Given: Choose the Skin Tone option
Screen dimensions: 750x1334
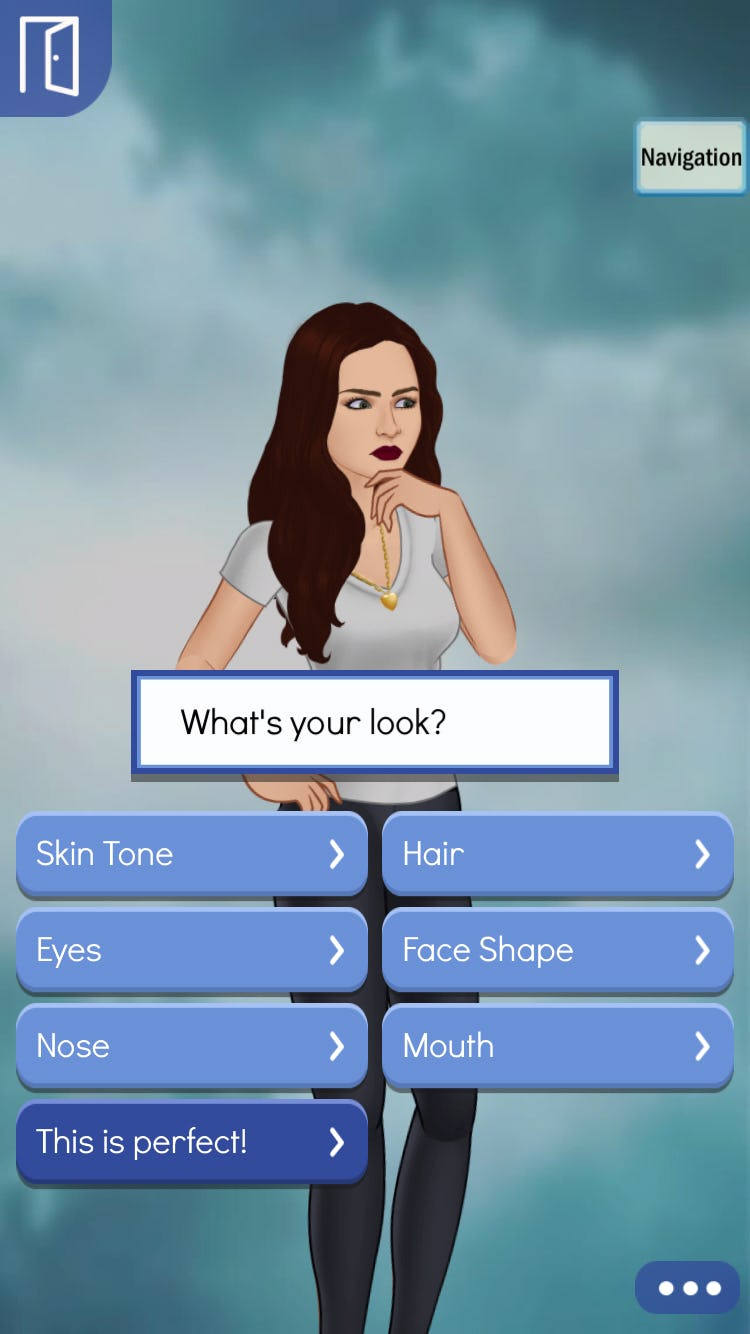Looking at the screenshot, I should (x=191, y=854).
